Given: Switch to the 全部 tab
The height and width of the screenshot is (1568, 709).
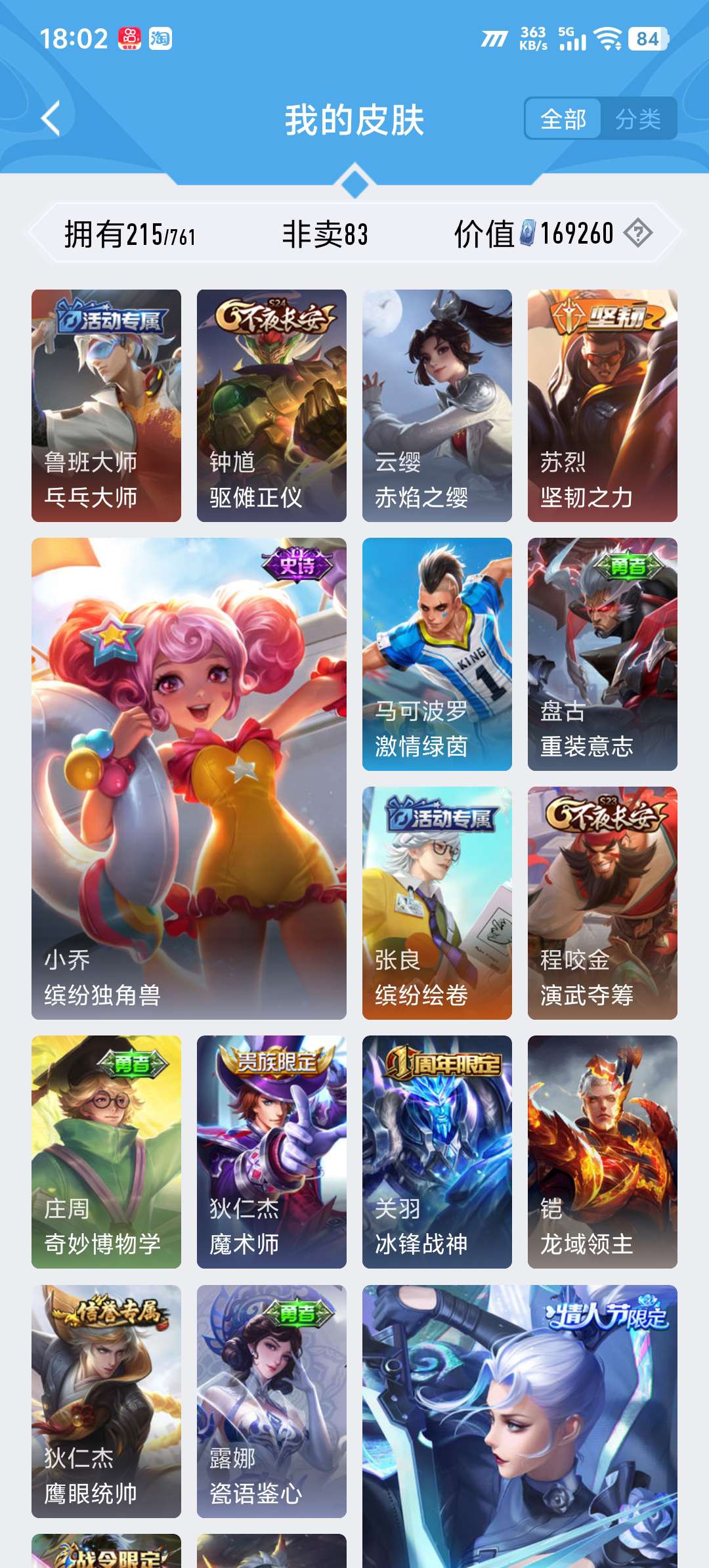Looking at the screenshot, I should (563, 119).
